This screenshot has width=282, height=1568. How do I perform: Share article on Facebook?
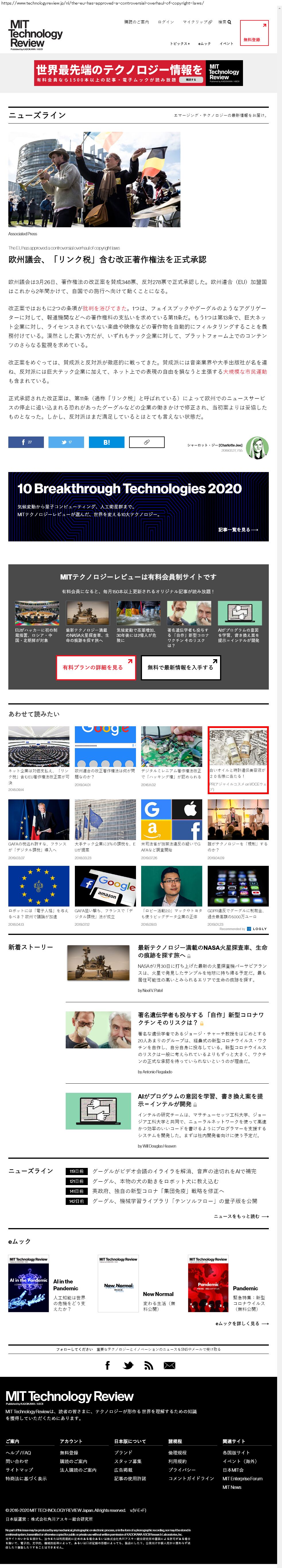tap(26, 442)
